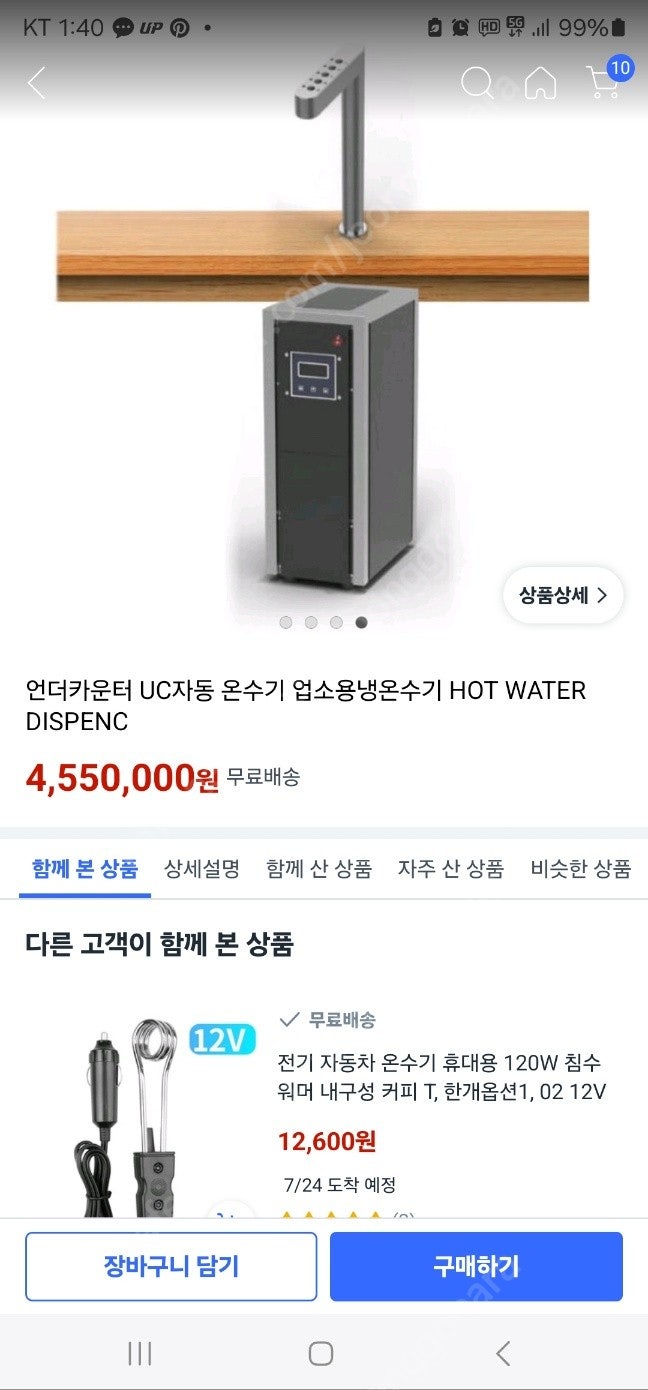This screenshot has width=648, height=1390.
Task: Buy now with 구매하기 button
Action: 476,1266
